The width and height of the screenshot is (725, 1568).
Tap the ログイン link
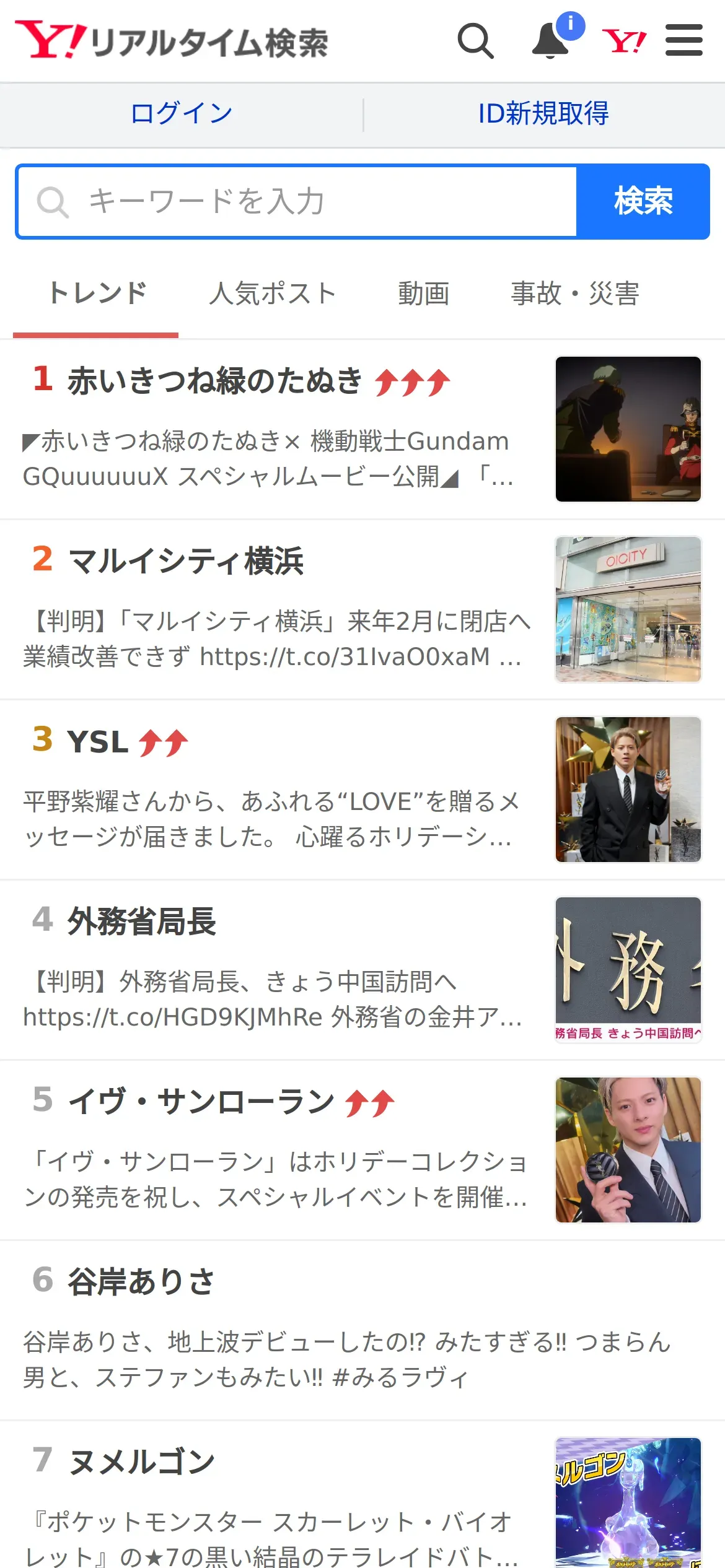click(x=182, y=114)
